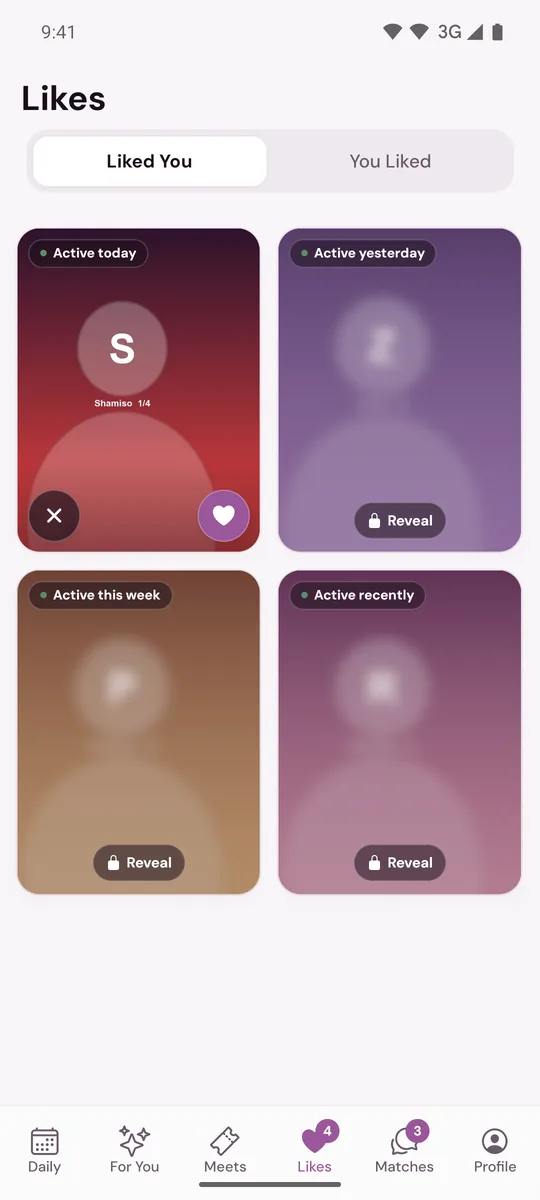This screenshot has height=1200, width=540.
Task: Open the Matches tab
Action: tap(404, 1150)
